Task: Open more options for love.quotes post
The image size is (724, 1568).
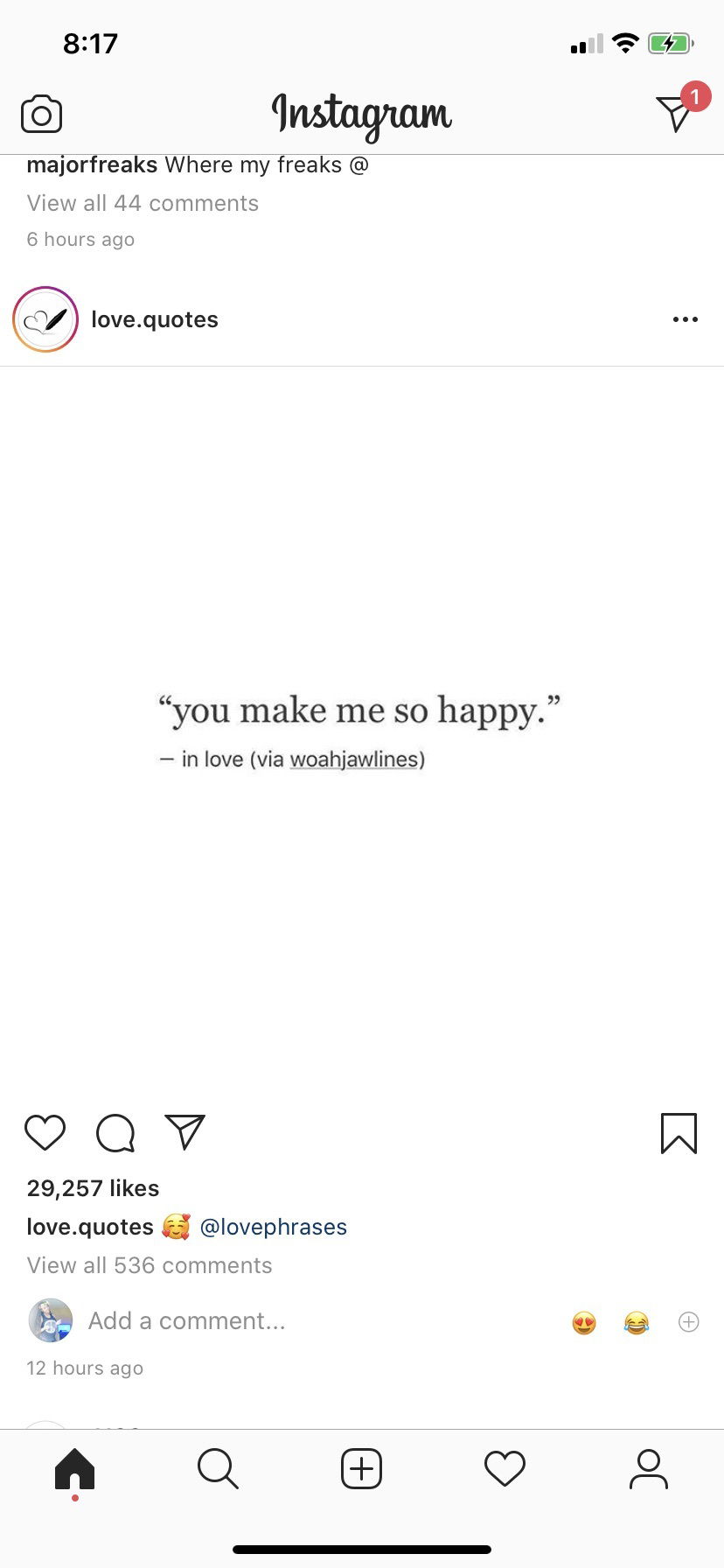Action: [x=686, y=319]
